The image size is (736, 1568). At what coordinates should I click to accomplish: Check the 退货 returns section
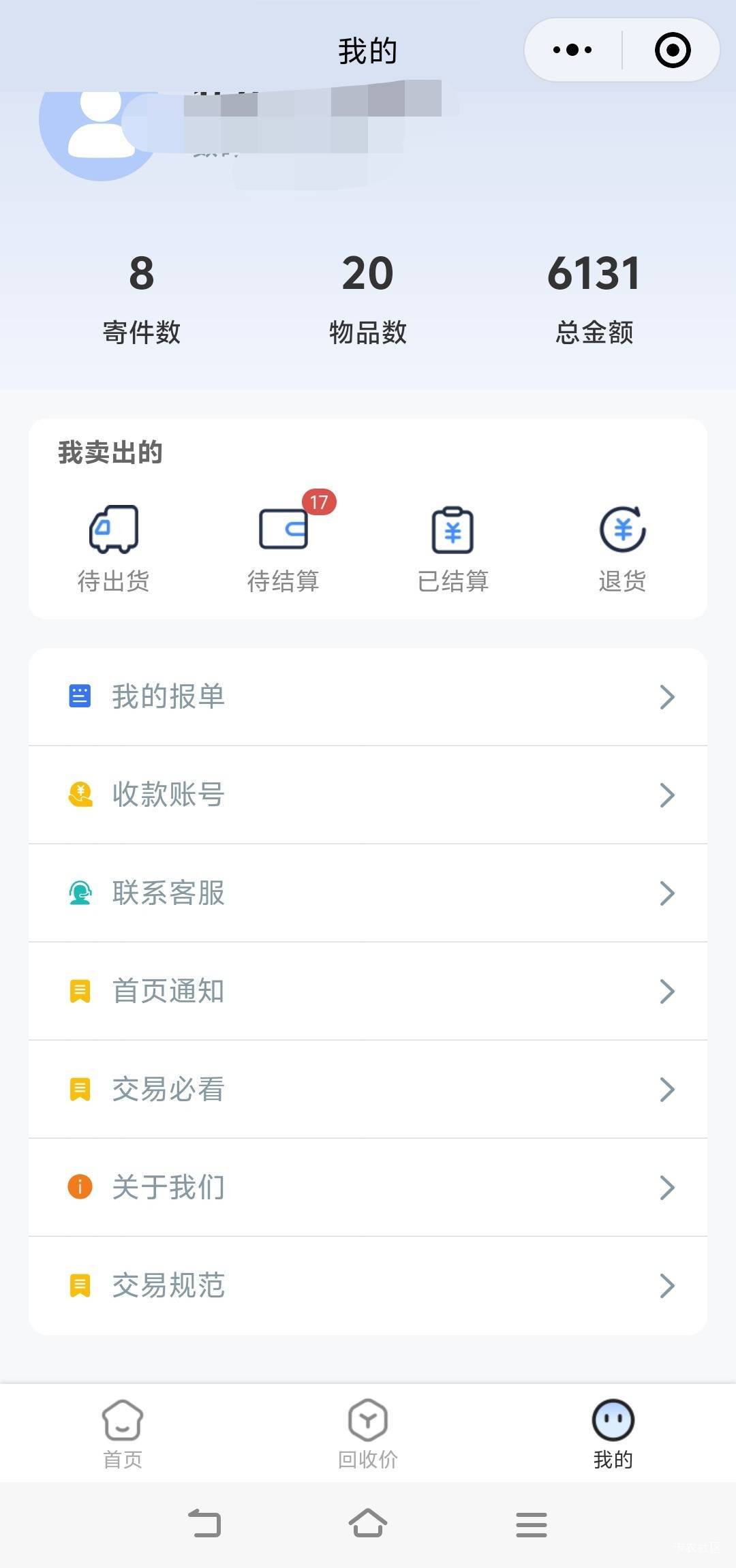pyautogui.click(x=622, y=548)
